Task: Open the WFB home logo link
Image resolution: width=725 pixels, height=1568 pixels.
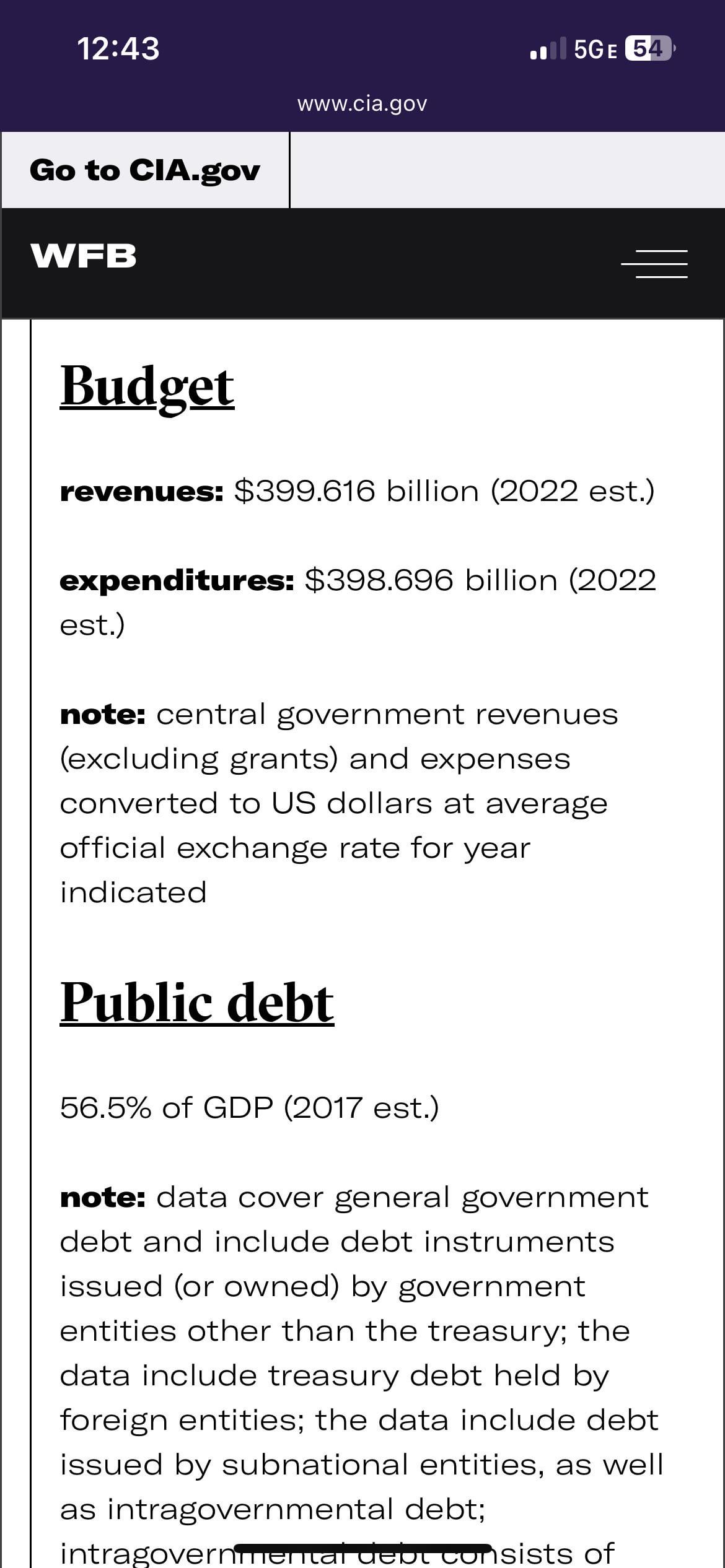Action: click(x=84, y=256)
